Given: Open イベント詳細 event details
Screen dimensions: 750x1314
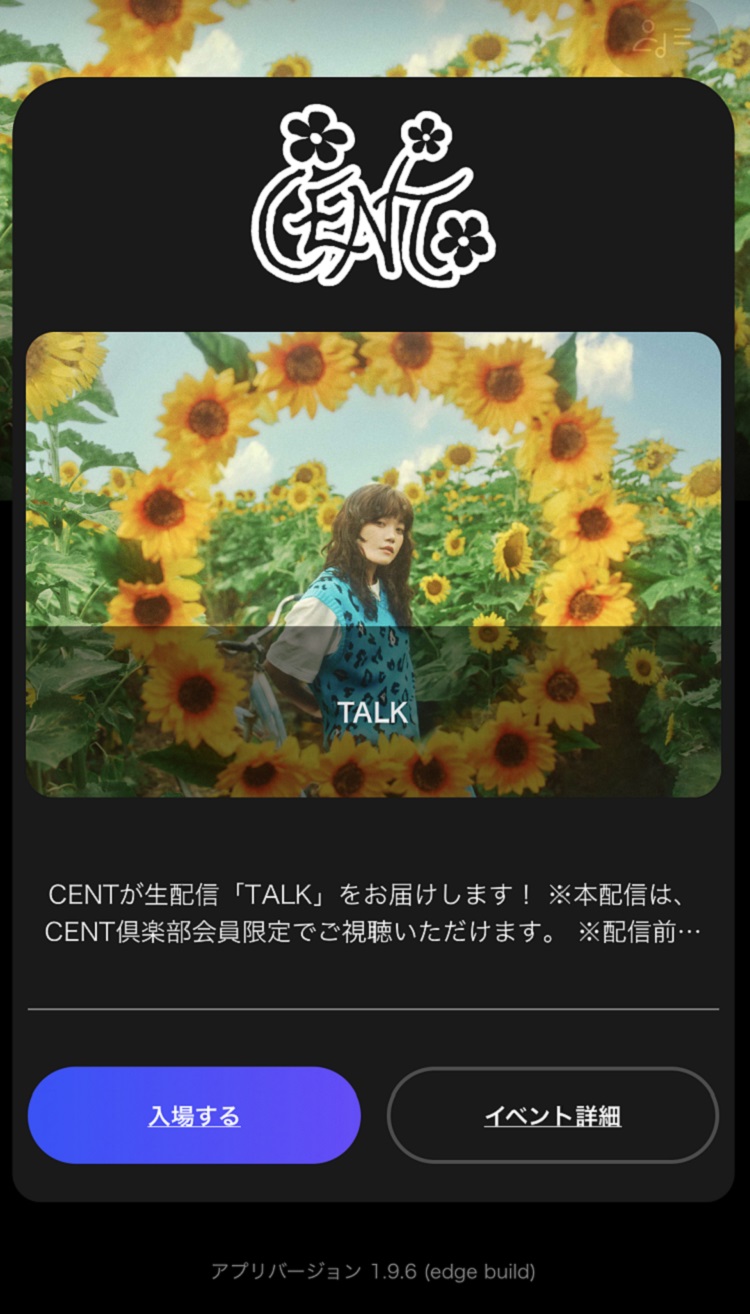Looking at the screenshot, I should [553, 1115].
